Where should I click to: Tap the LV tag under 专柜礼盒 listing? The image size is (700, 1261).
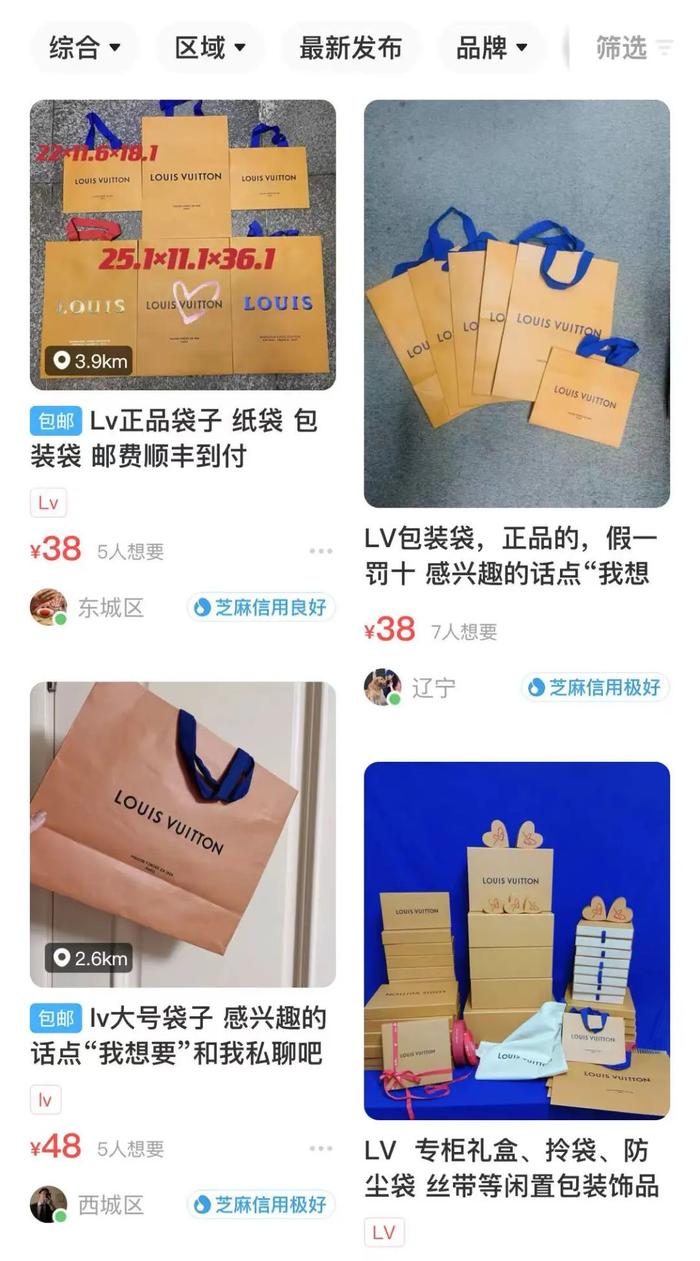click(384, 1232)
